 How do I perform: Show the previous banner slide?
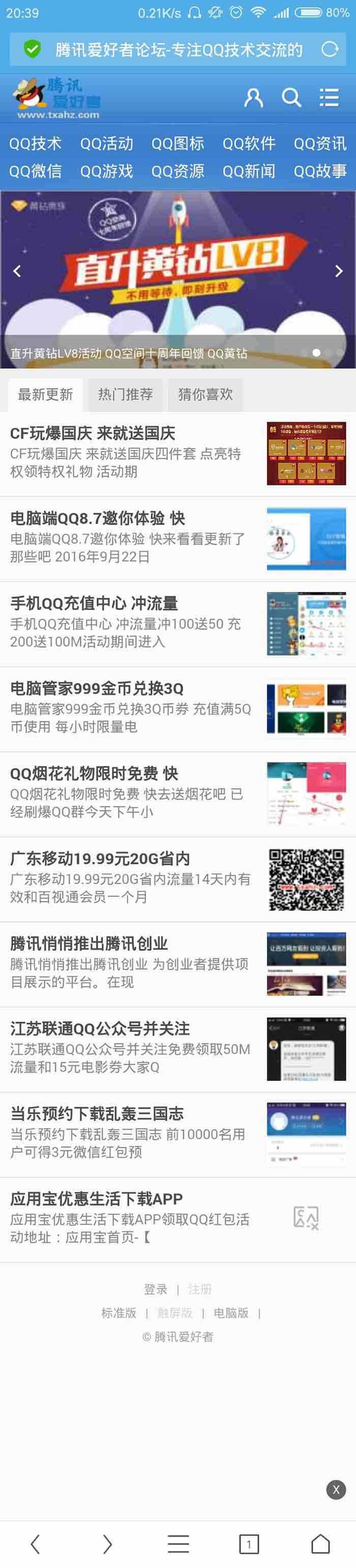pos(17,272)
